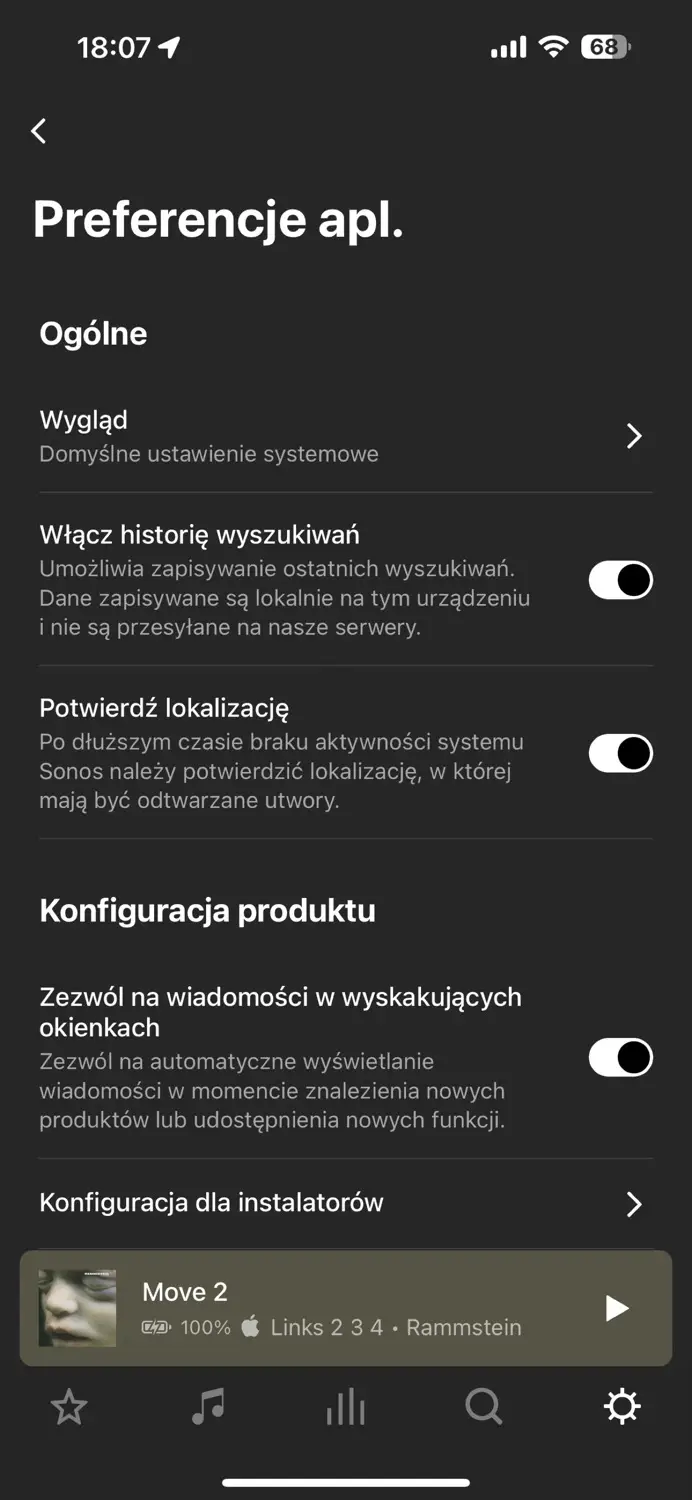
Task: Toggle Zezwól na wiadomości w wyskakujących okienkach
Action: 620,1057
